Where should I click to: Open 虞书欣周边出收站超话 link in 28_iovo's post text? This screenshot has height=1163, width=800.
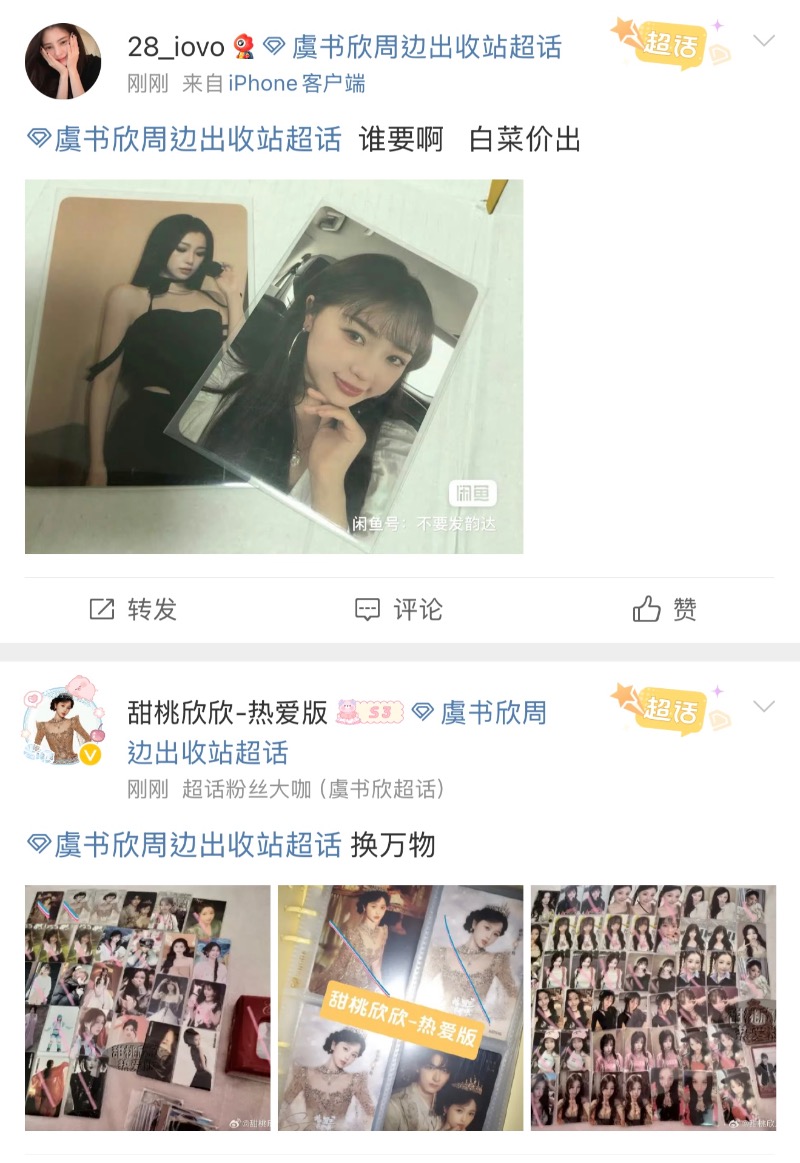click(x=197, y=139)
